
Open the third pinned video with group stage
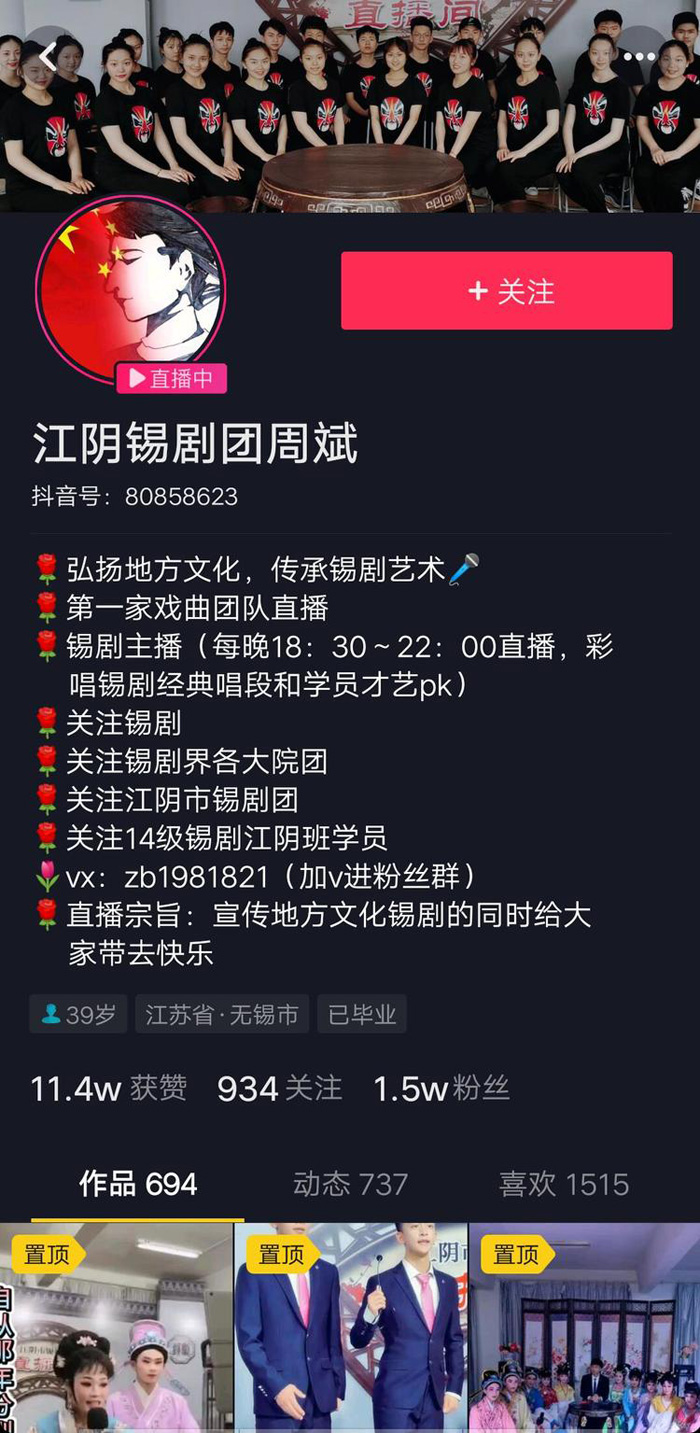584,1330
